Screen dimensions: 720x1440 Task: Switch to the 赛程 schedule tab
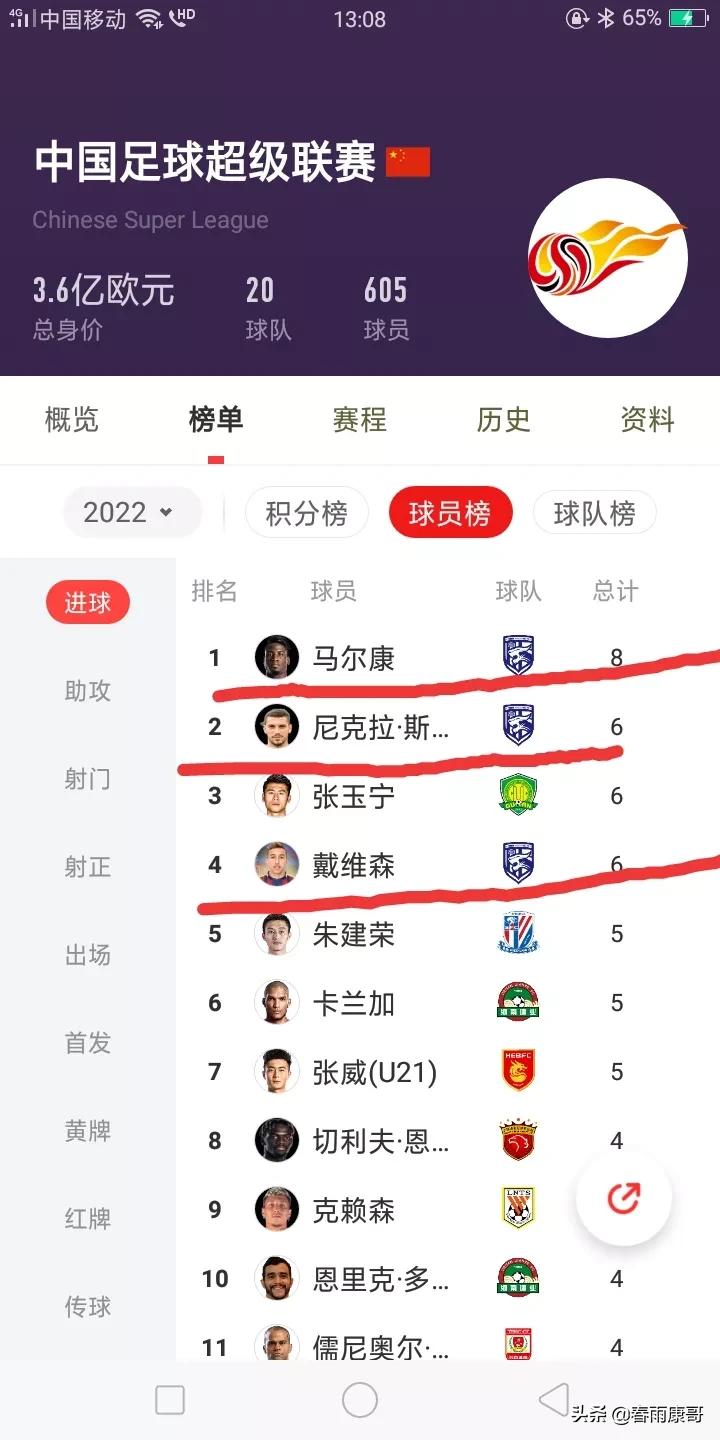coord(359,420)
